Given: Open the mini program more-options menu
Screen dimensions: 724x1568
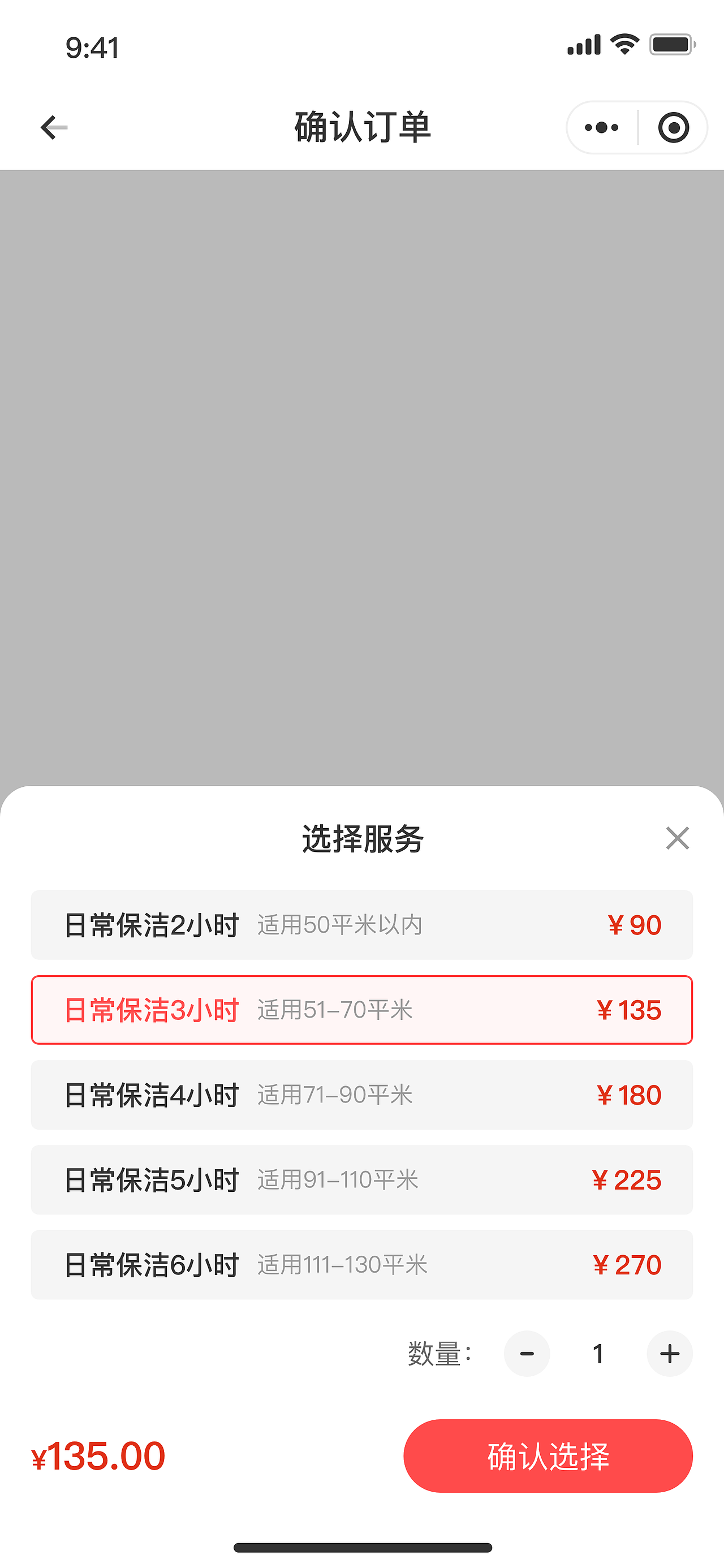Looking at the screenshot, I should click(602, 128).
